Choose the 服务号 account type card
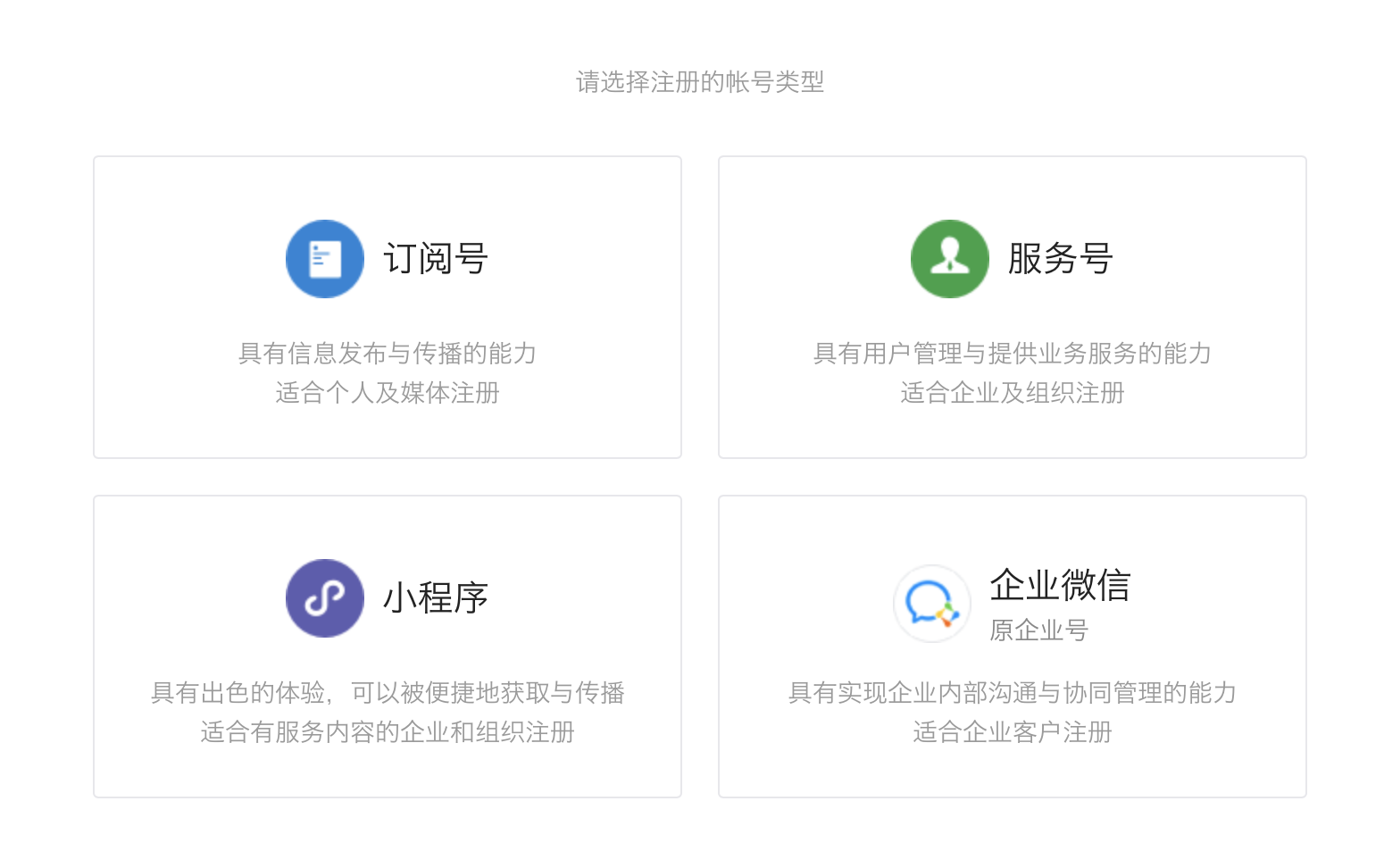Screen dimensions: 1384x868 [x=1012, y=307]
